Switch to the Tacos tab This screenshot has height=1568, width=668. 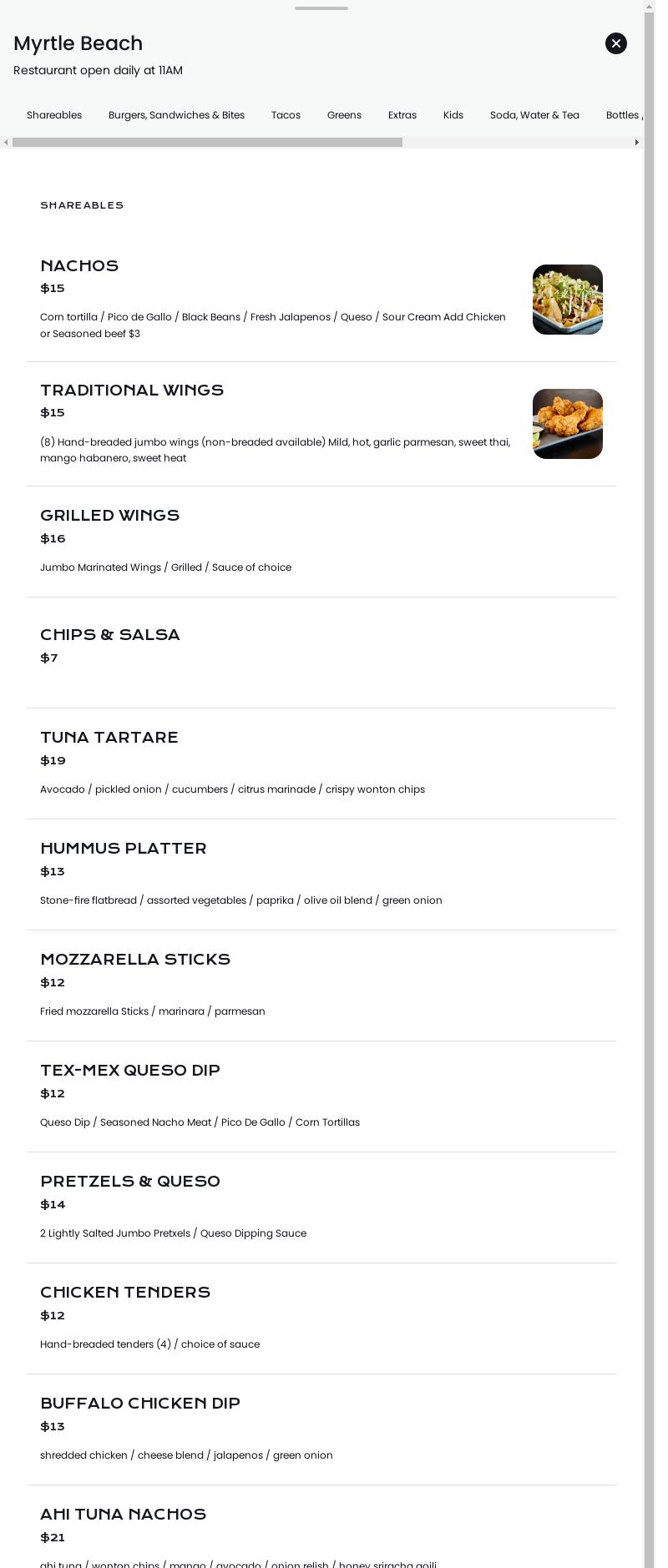pos(286,115)
